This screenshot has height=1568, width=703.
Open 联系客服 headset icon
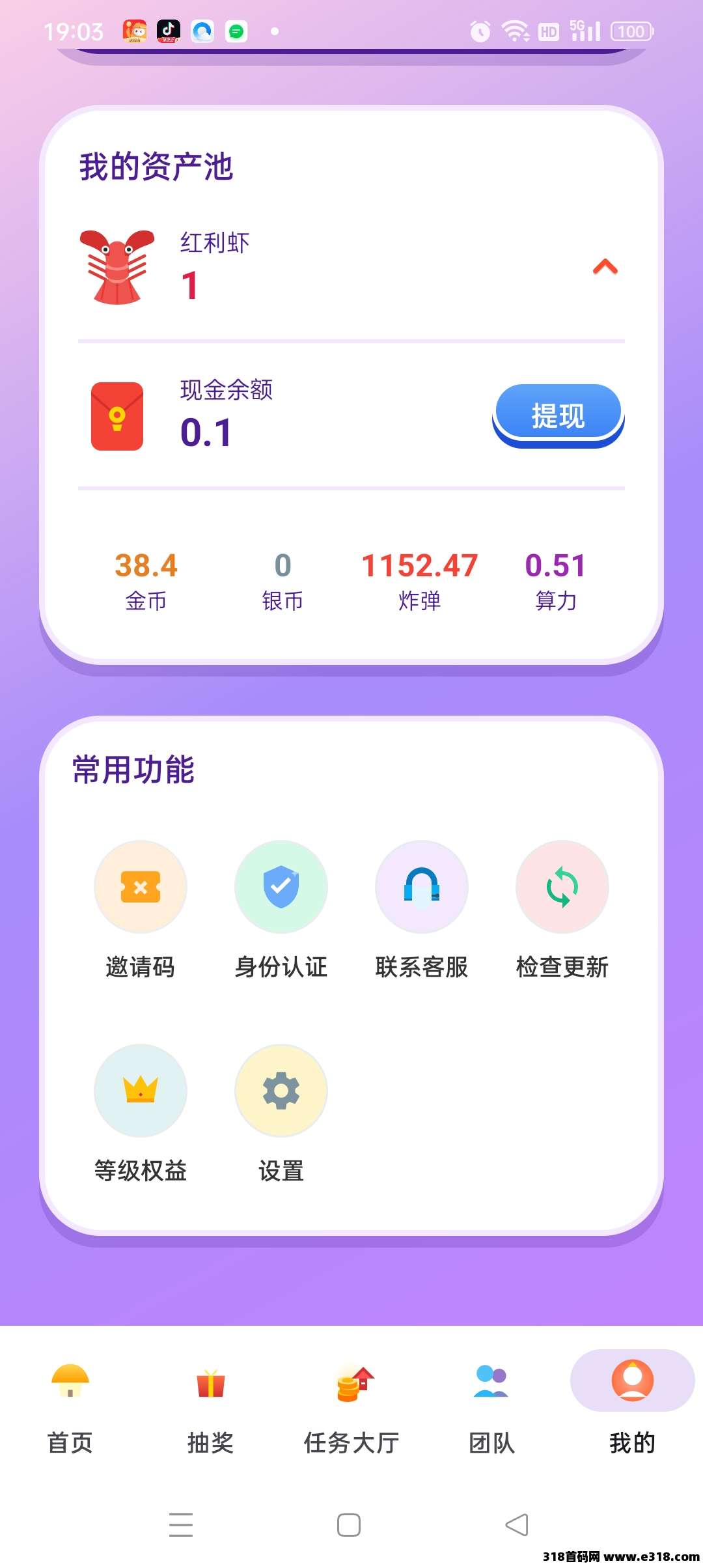[422, 886]
